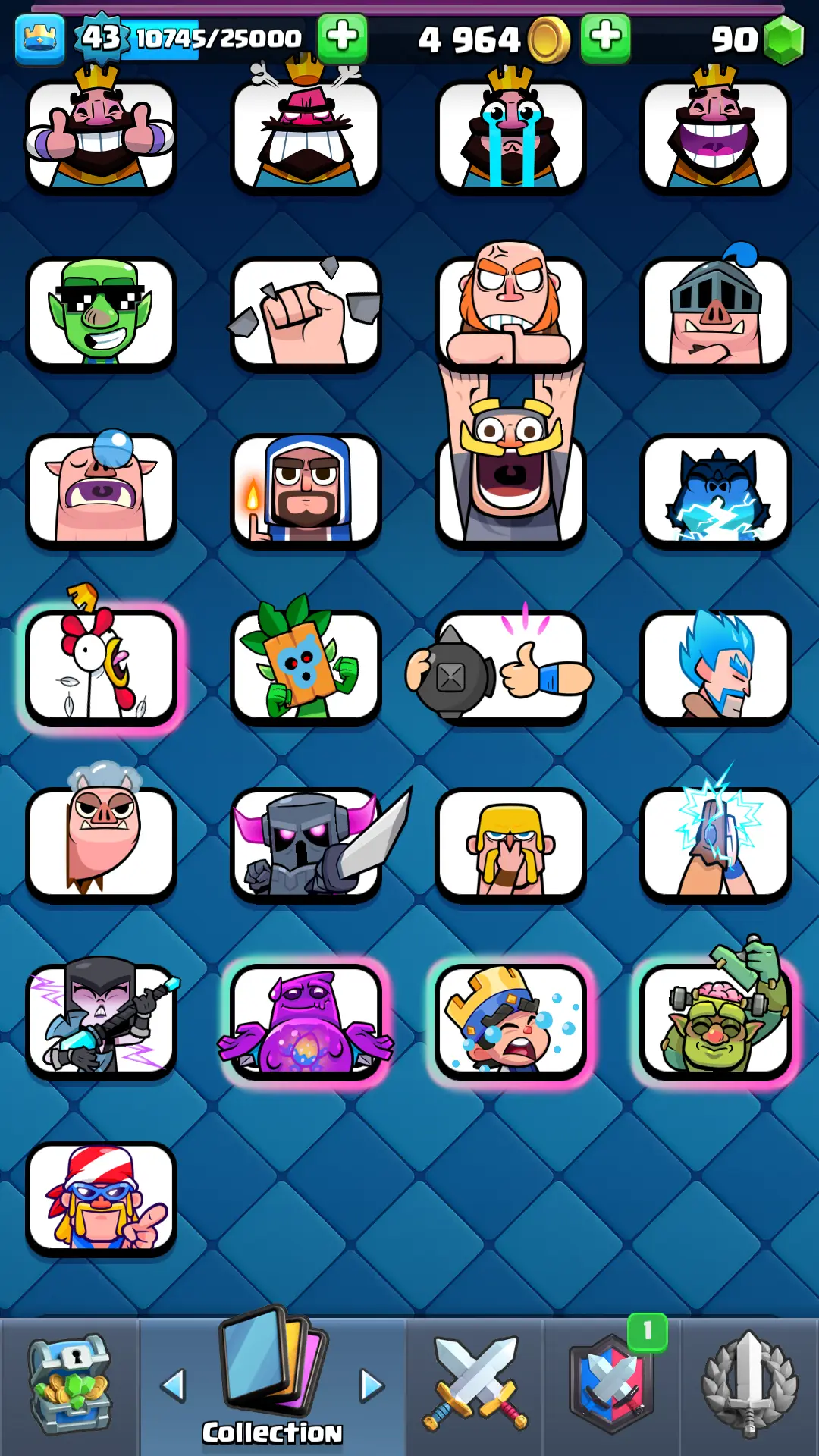This screenshot has width=819, height=1456.
Task: Tap the left arrow beside Collection
Action: (174, 1386)
